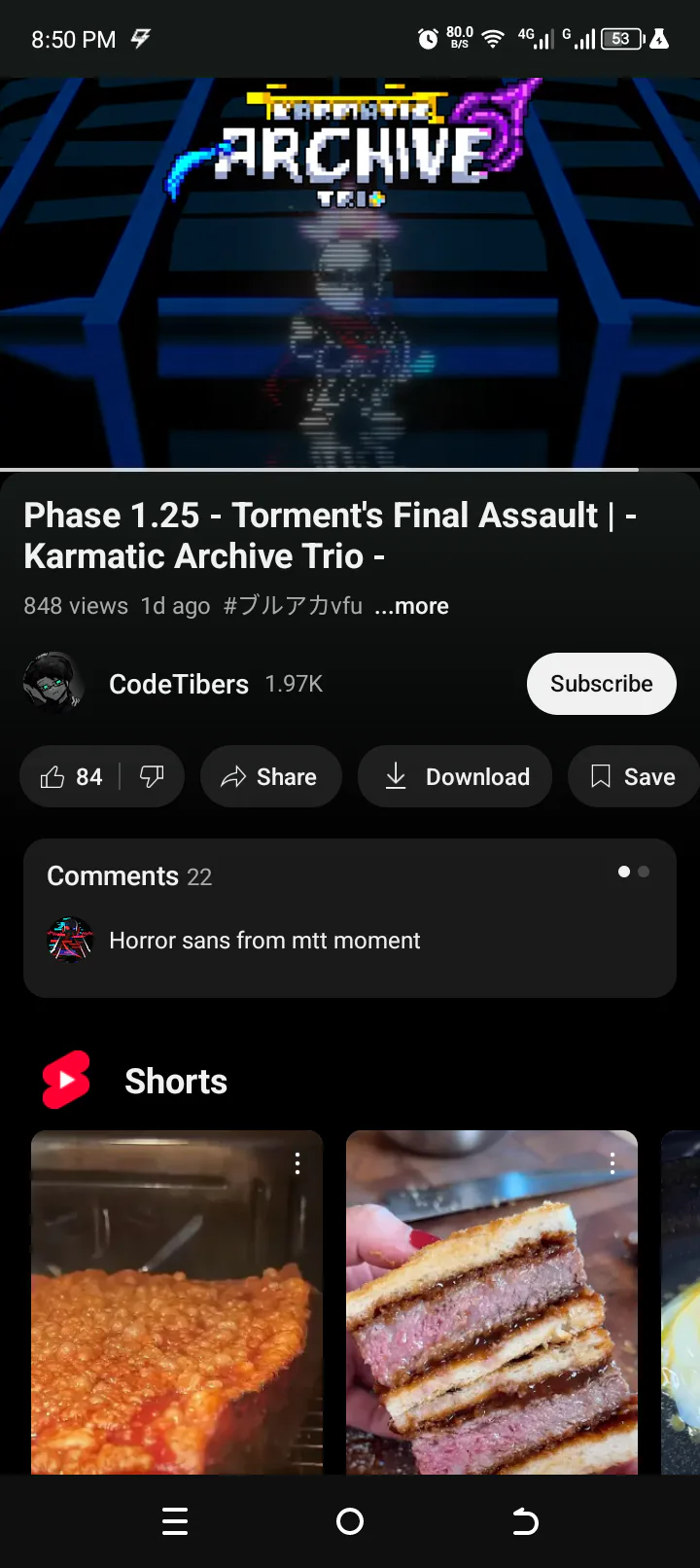Go to the home screen
Image resolution: width=700 pixels, height=1568 pixels.
(x=350, y=1521)
